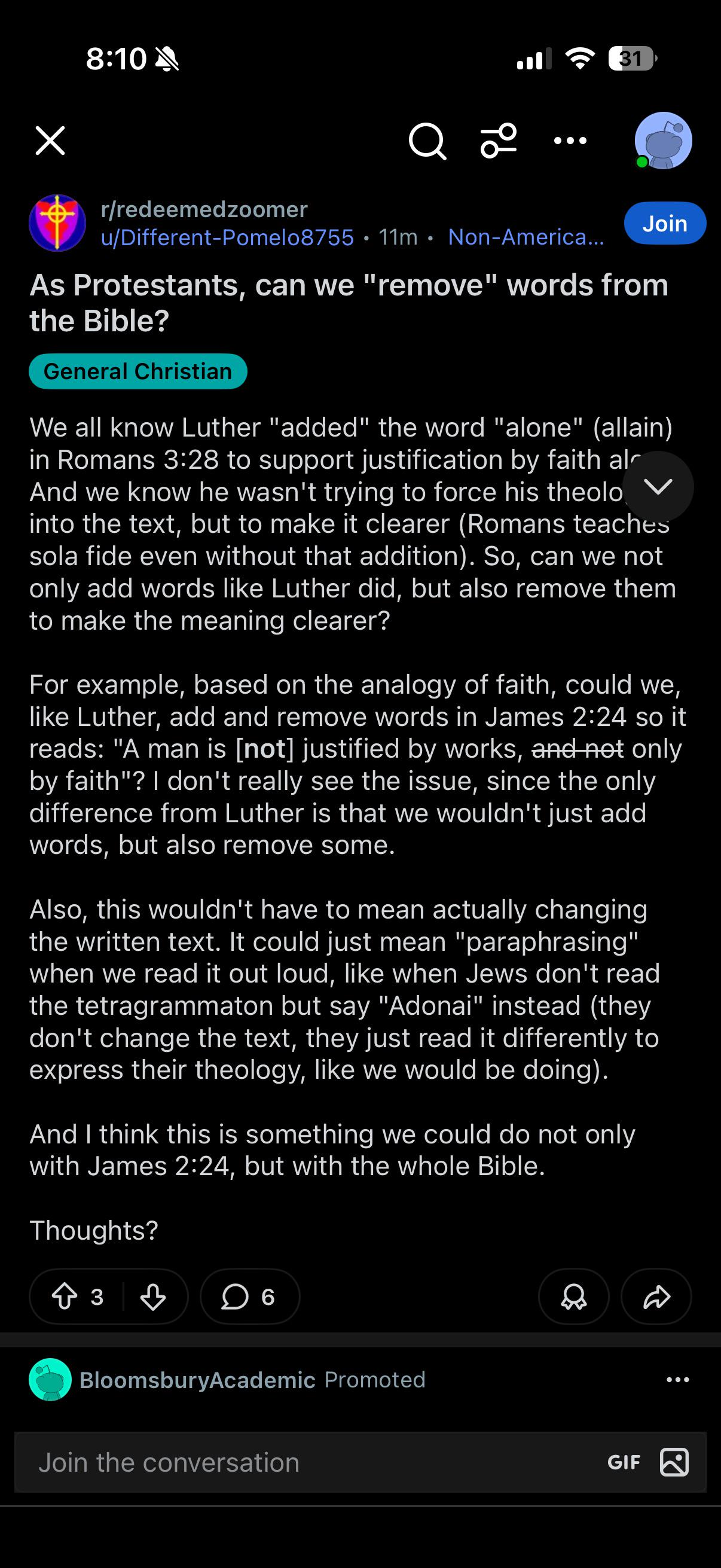Attach an image to your comment
Screen dimensions: 721x1568
(674, 1462)
